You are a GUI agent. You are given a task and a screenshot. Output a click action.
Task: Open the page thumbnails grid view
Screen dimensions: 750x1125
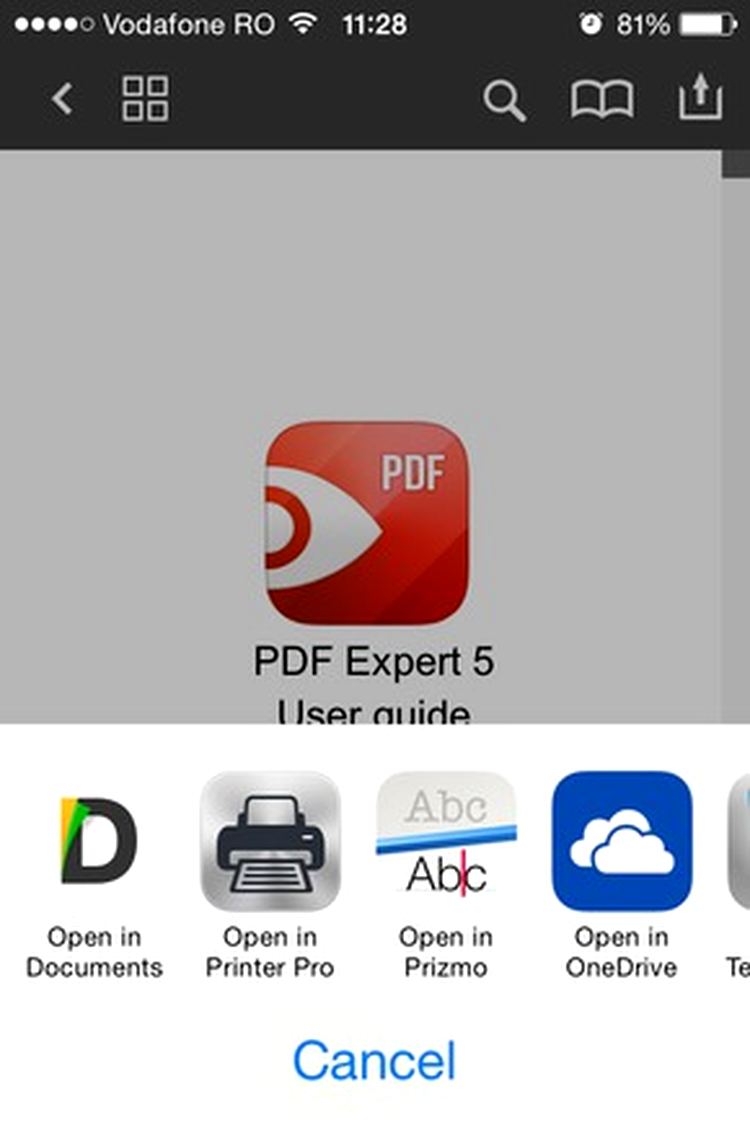pyautogui.click(x=145, y=98)
